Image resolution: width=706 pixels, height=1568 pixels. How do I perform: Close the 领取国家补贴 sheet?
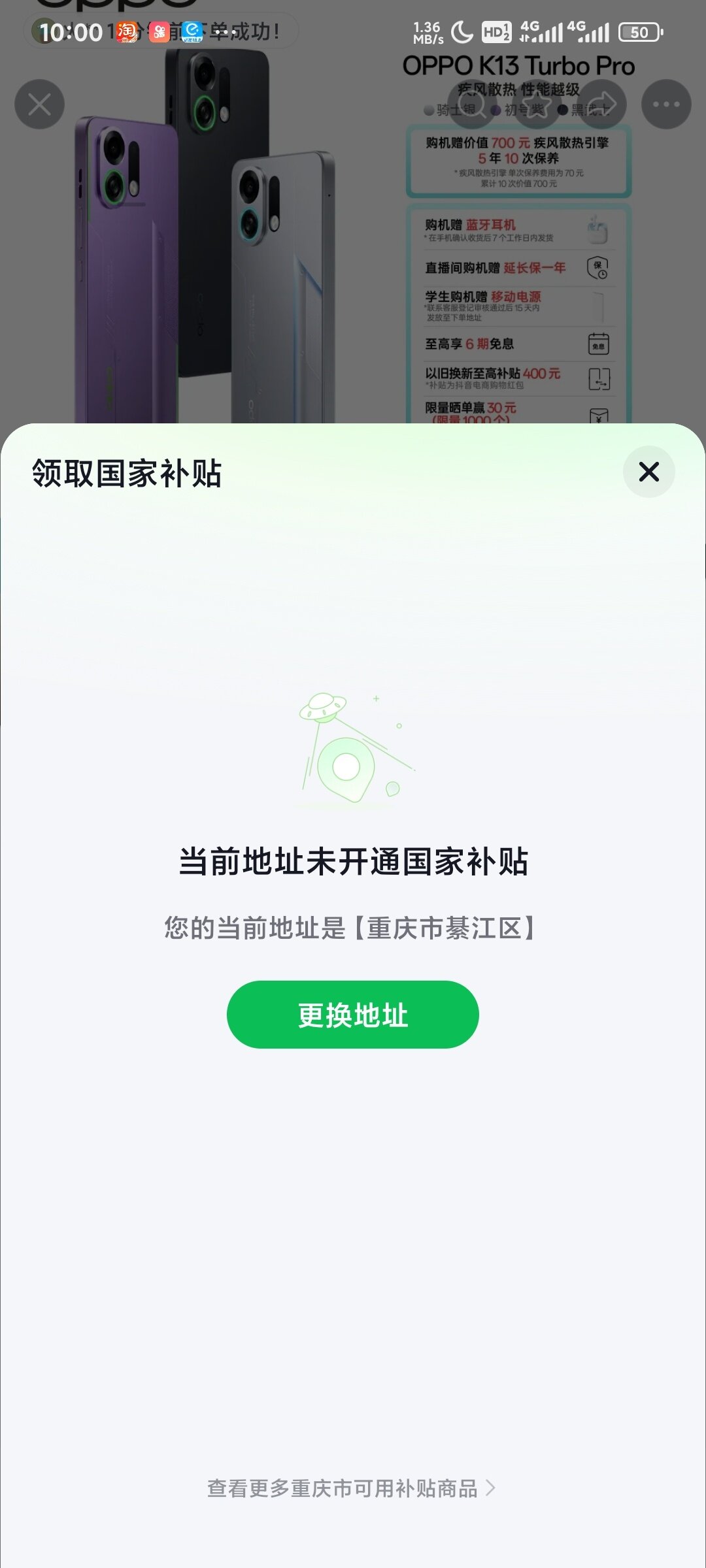(x=648, y=472)
